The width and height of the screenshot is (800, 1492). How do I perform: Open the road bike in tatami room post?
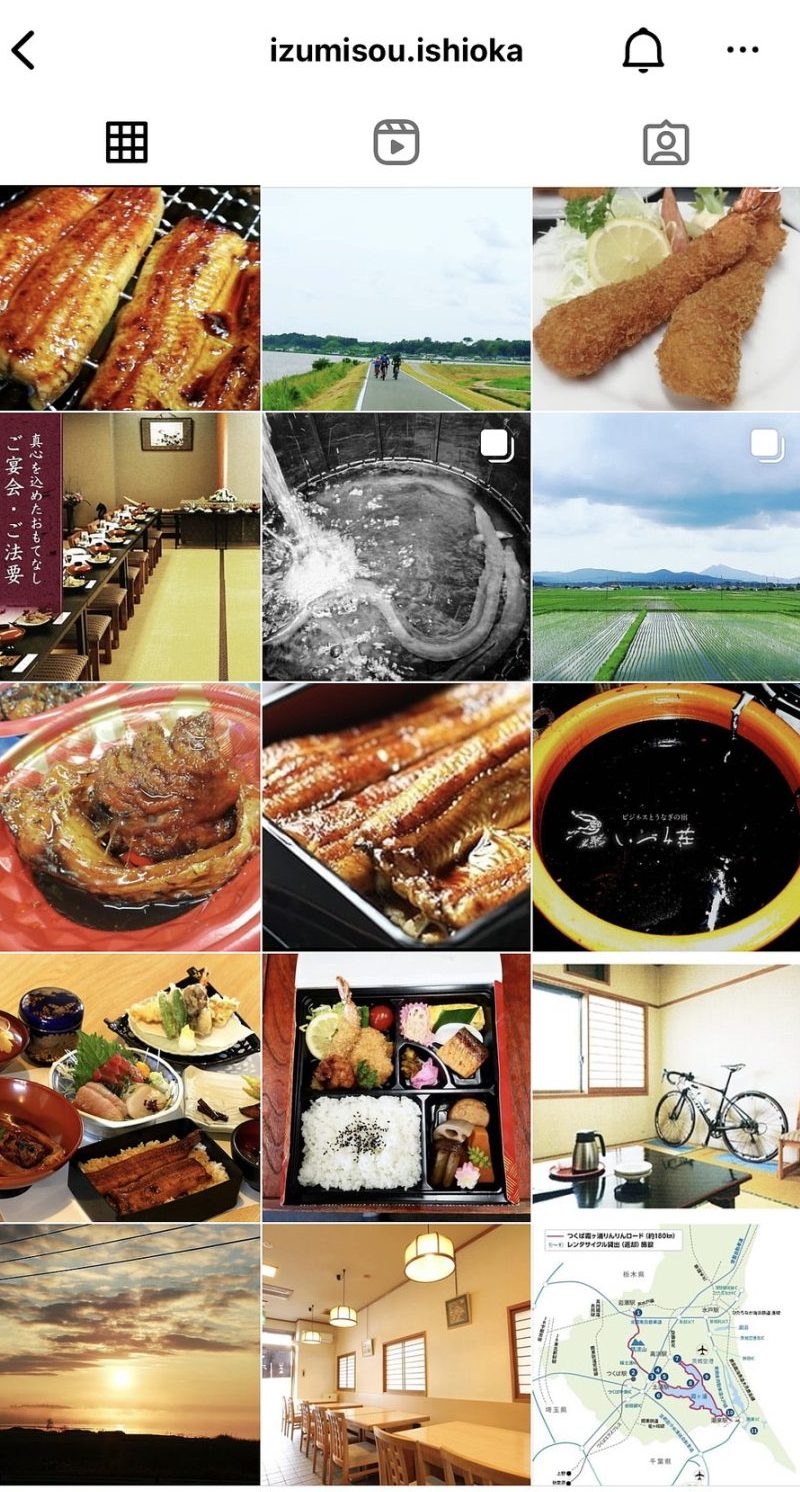[666, 1087]
